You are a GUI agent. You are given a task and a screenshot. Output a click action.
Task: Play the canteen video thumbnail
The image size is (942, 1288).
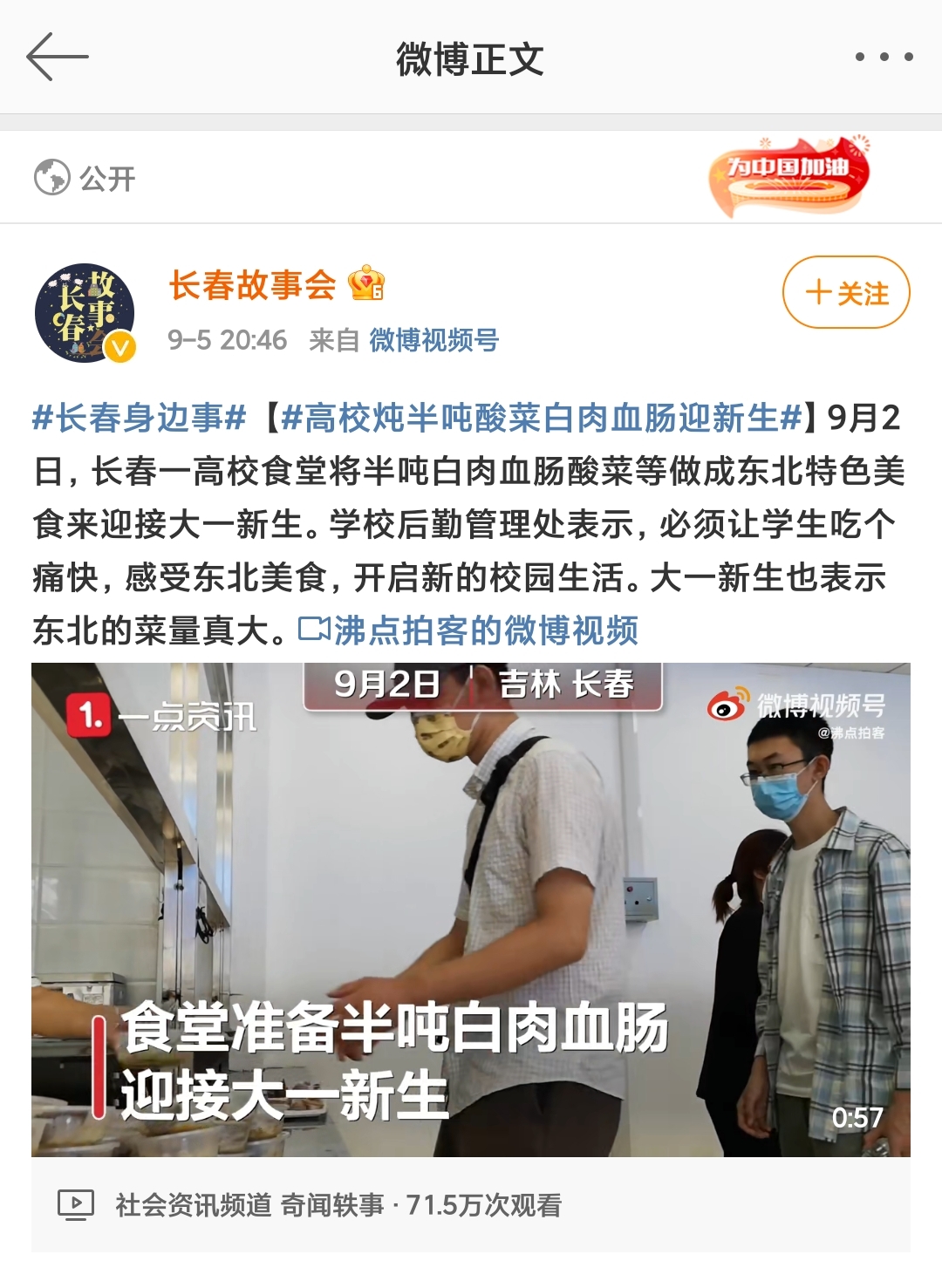471,910
